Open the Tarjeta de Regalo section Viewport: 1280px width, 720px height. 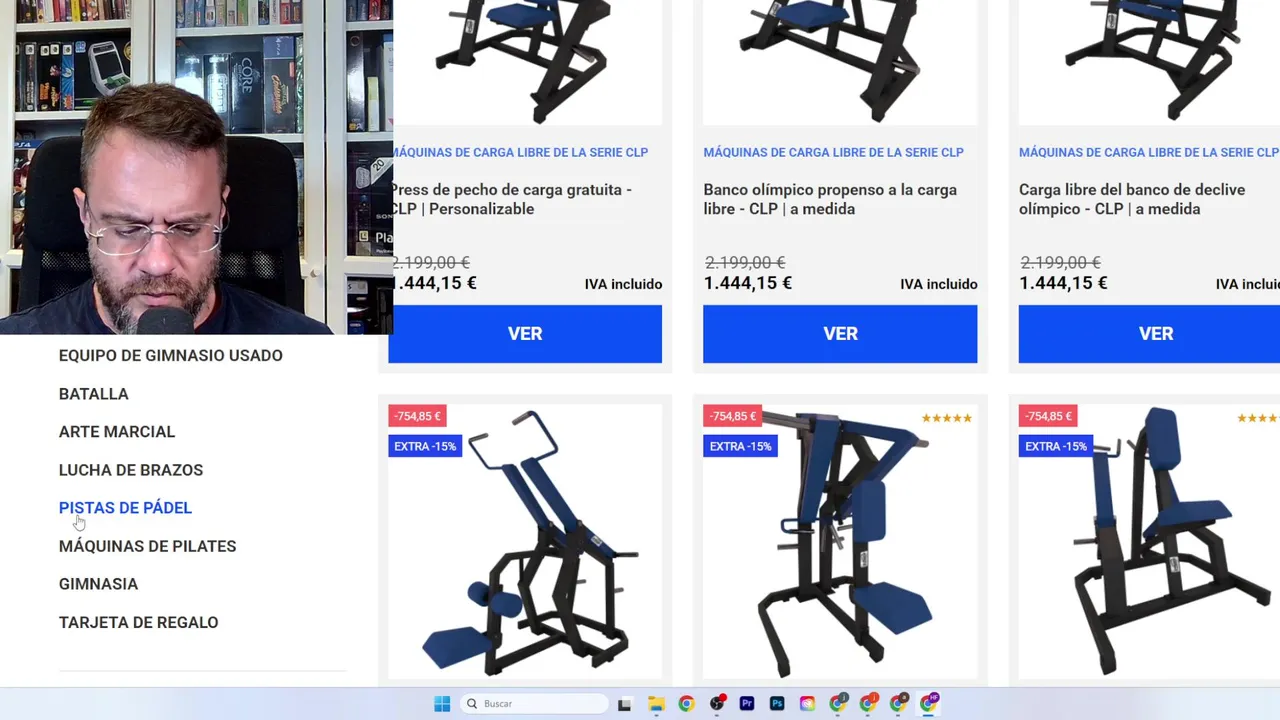138,622
